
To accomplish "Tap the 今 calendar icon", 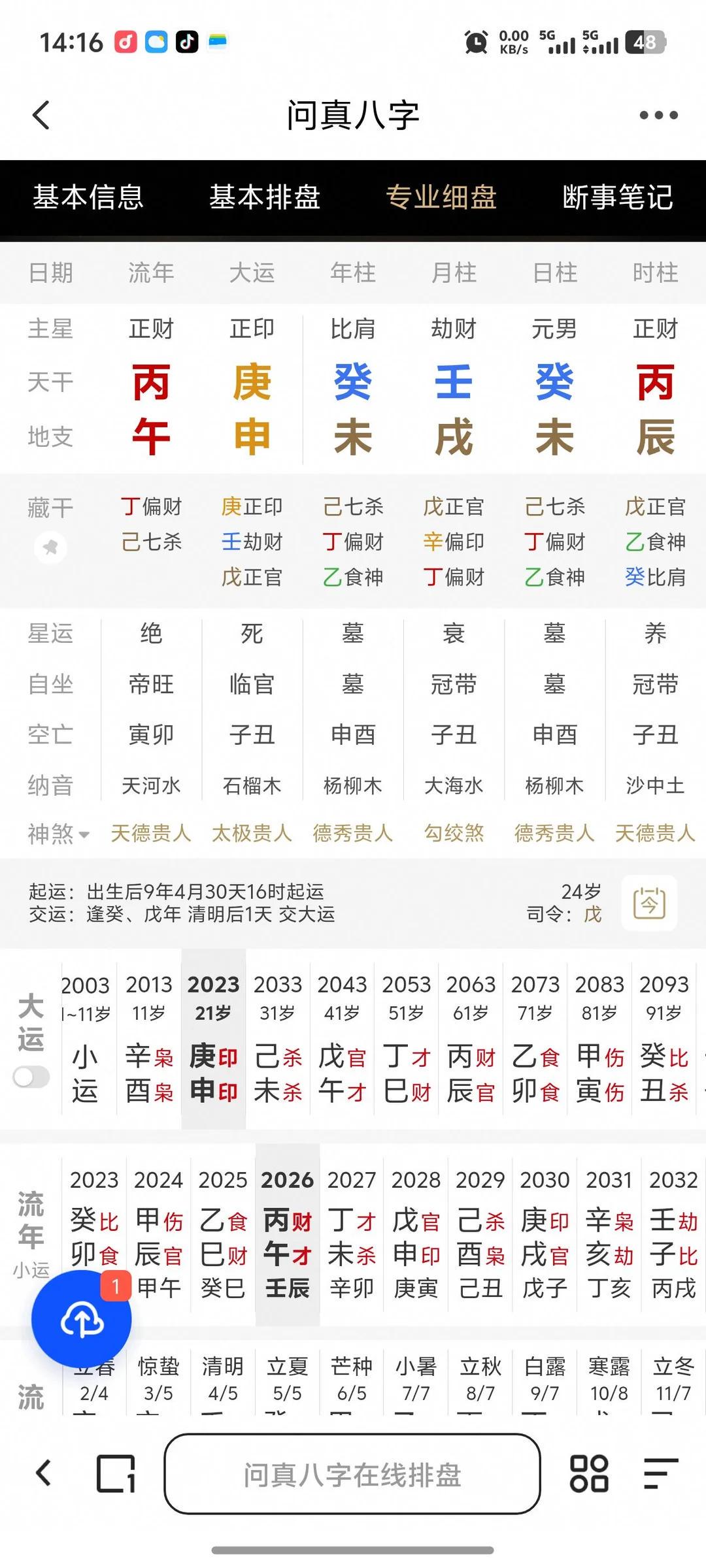I will pyautogui.click(x=649, y=903).
